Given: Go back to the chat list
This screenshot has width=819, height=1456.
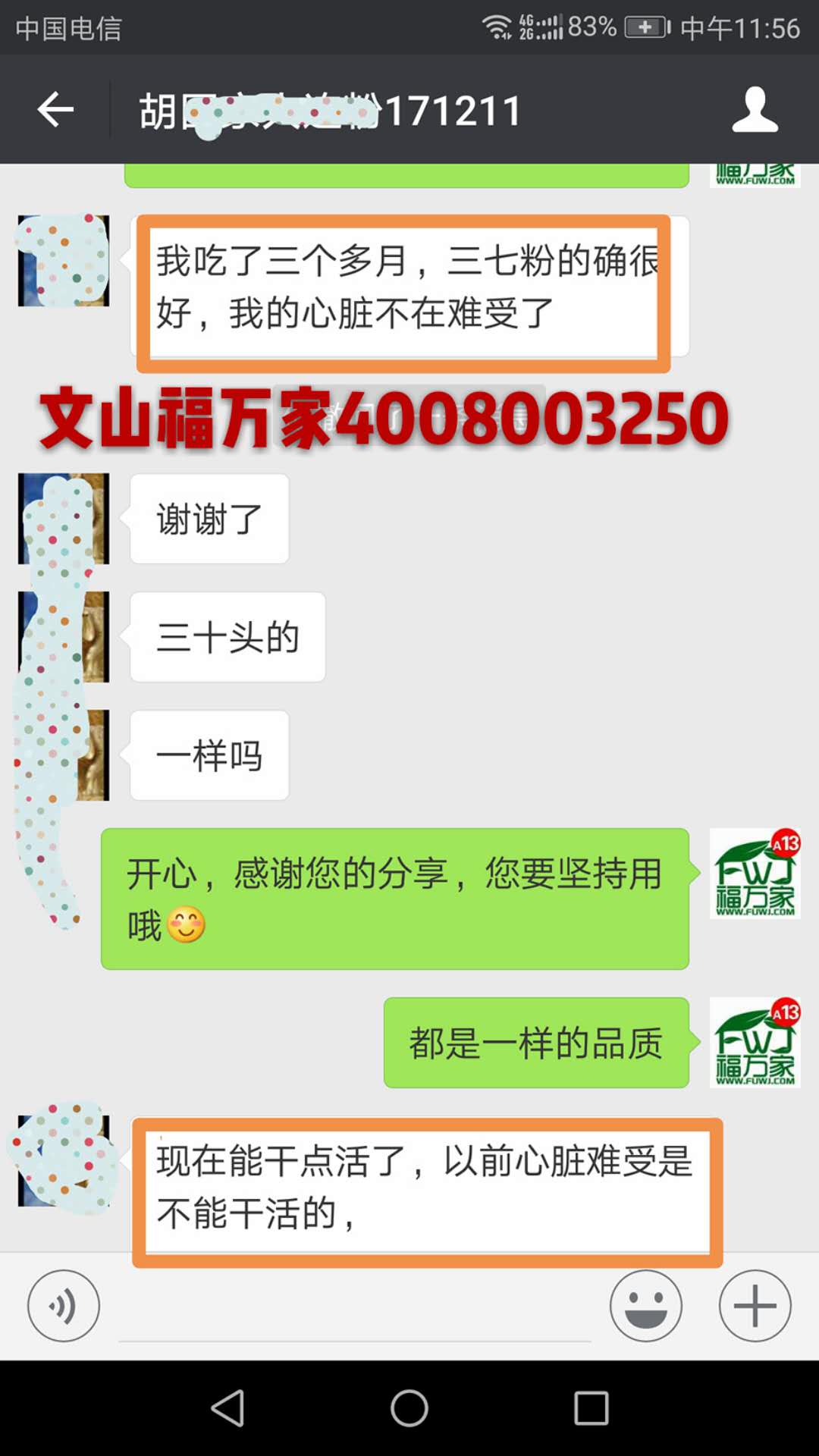Looking at the screenshot, I should [x=55, y=110].
